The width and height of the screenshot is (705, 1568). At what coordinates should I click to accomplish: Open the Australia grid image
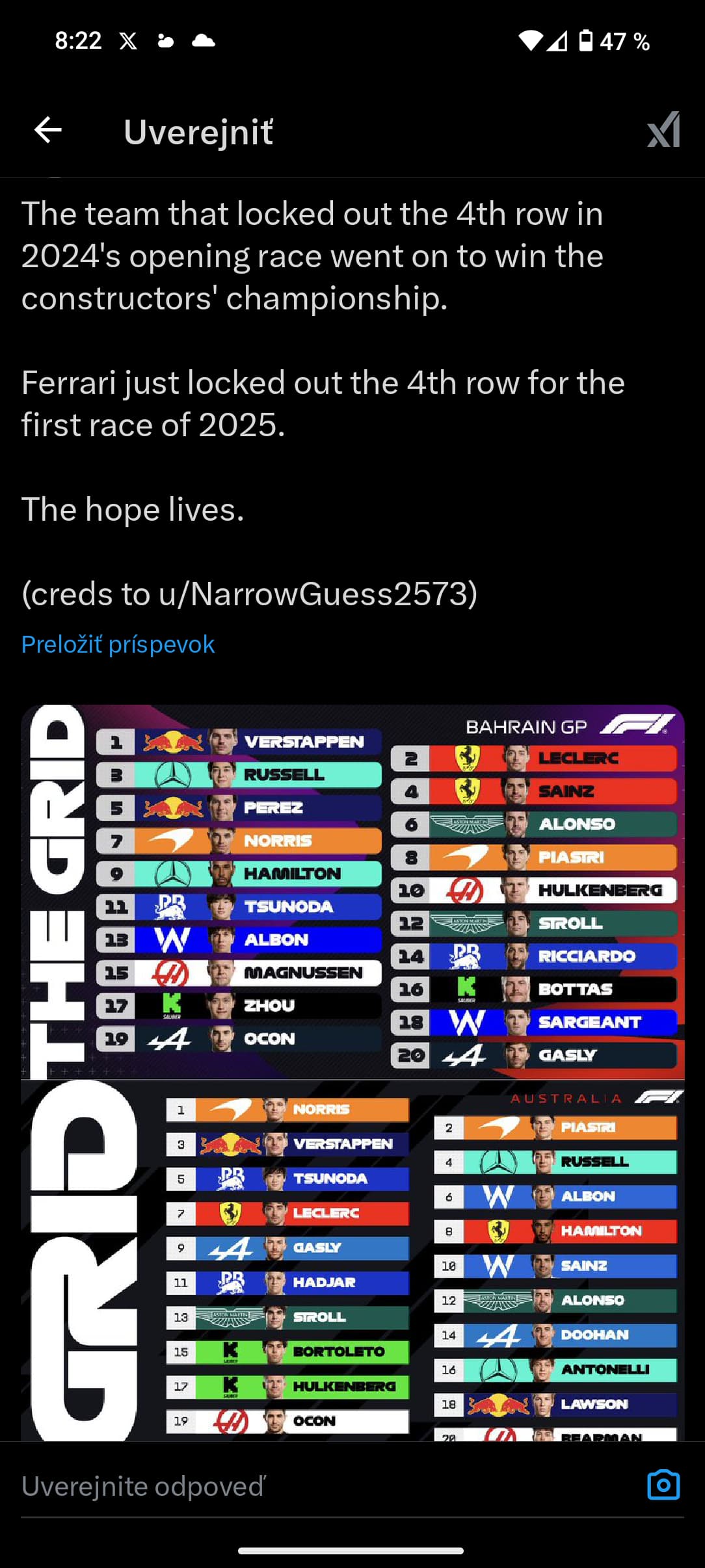click(352, 1261)
